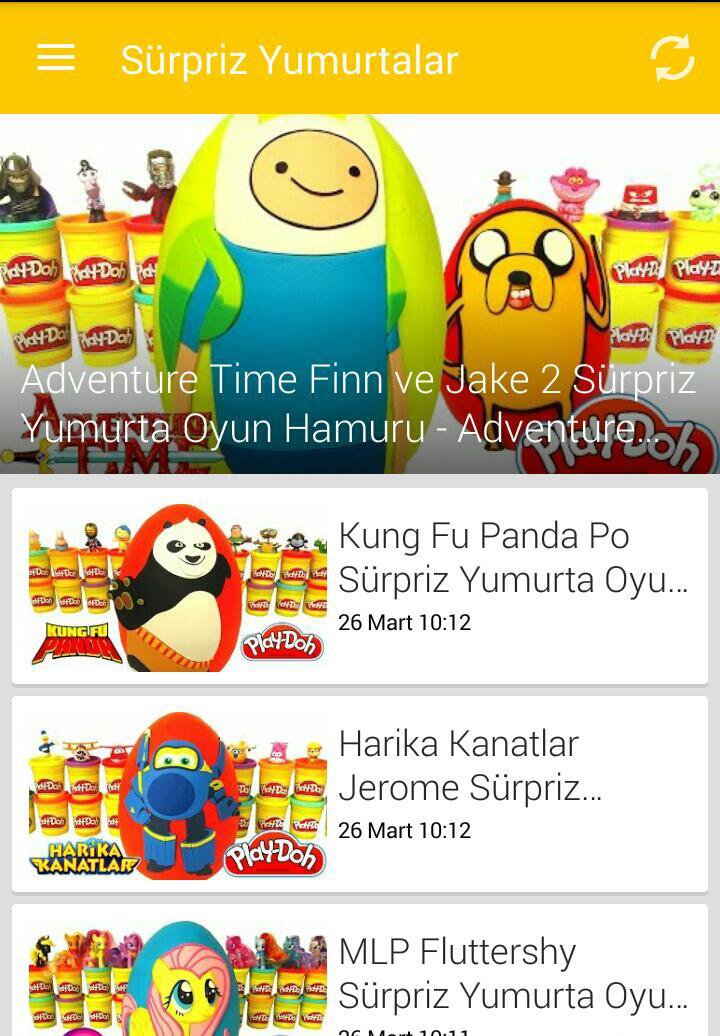Open the hamburger navigation menu
This screenshot has width=720, height=1036.
pyautogui.click(x=55, y=58)
